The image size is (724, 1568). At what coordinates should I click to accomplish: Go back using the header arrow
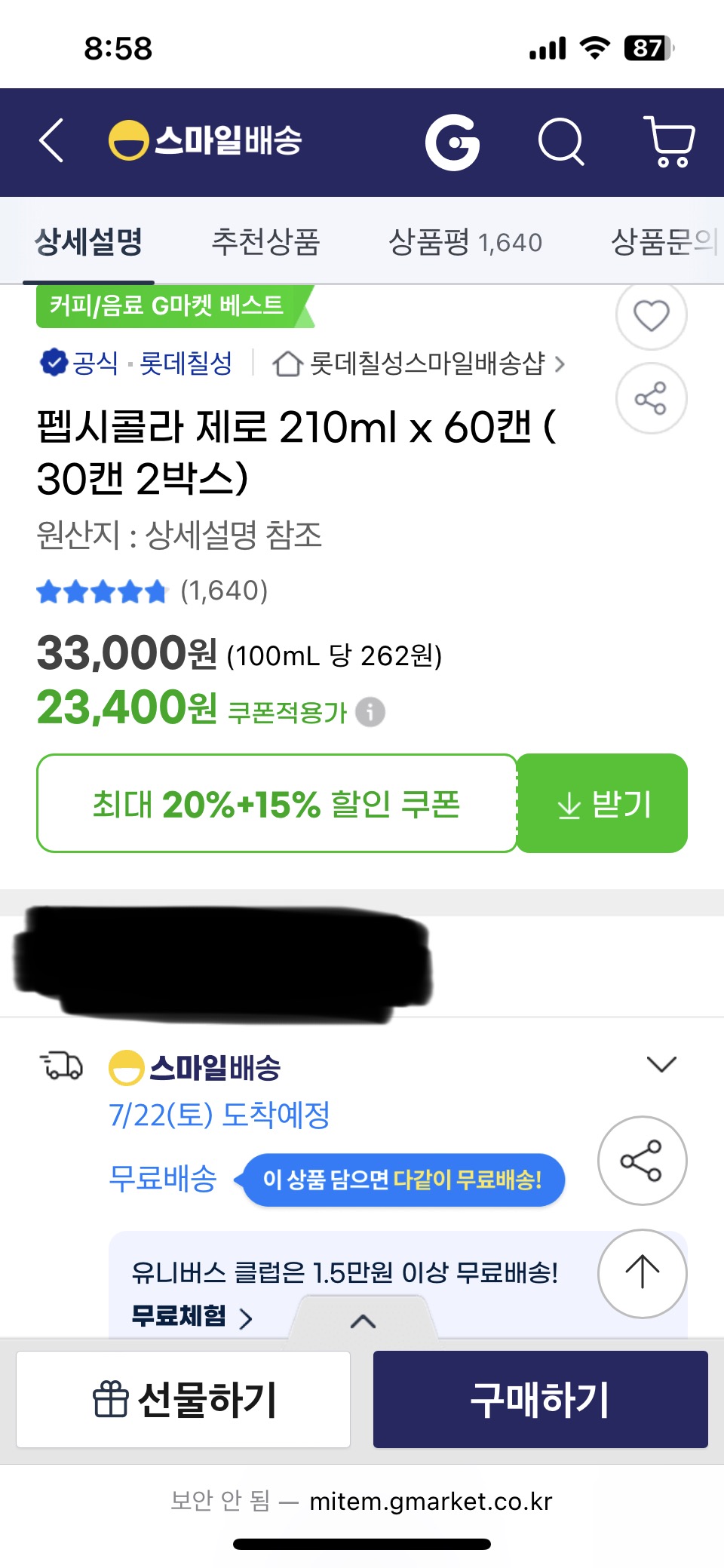[x=51, y=141]
